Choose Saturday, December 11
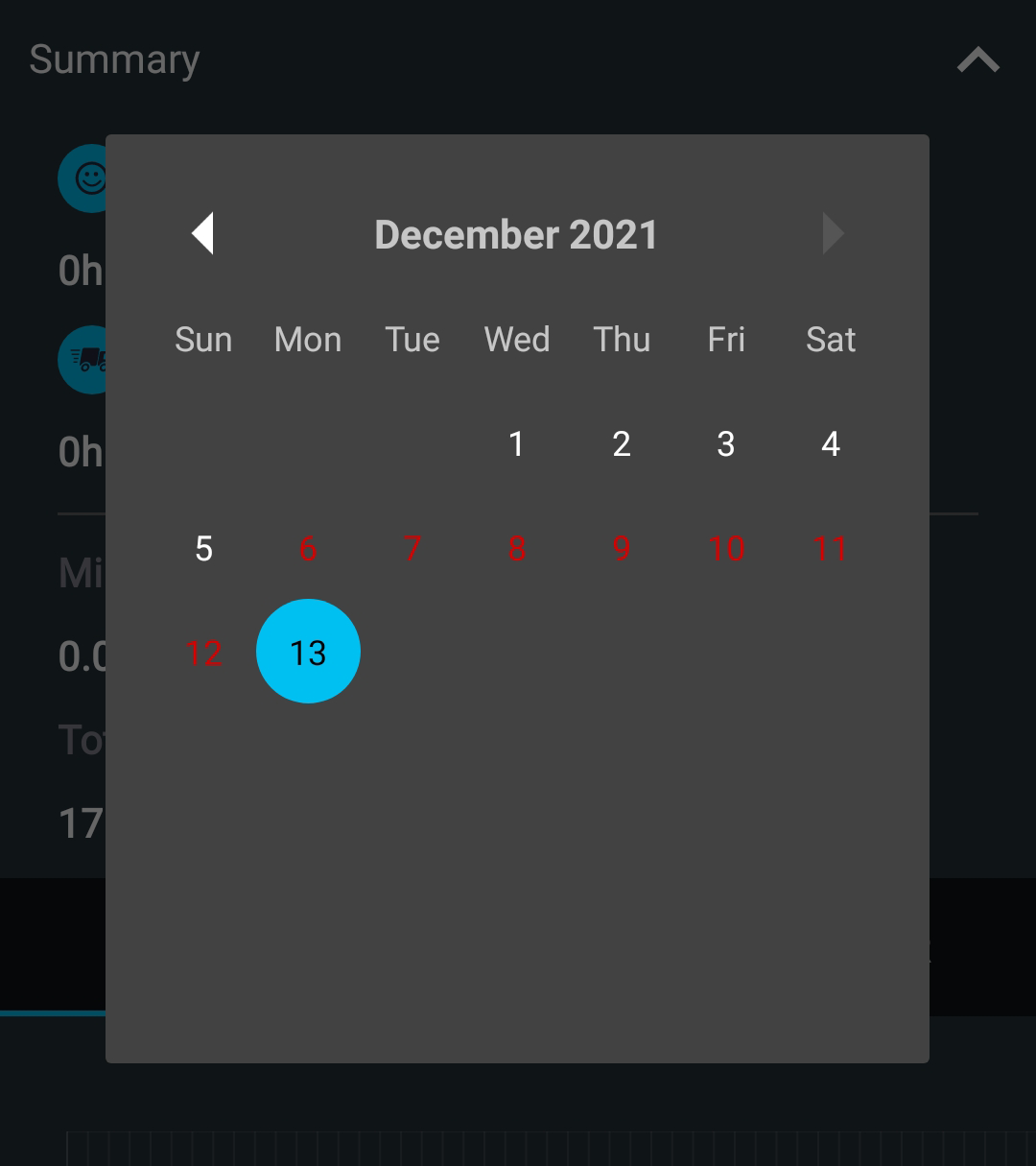The image size is (1036, 1166). pos(831,548)
